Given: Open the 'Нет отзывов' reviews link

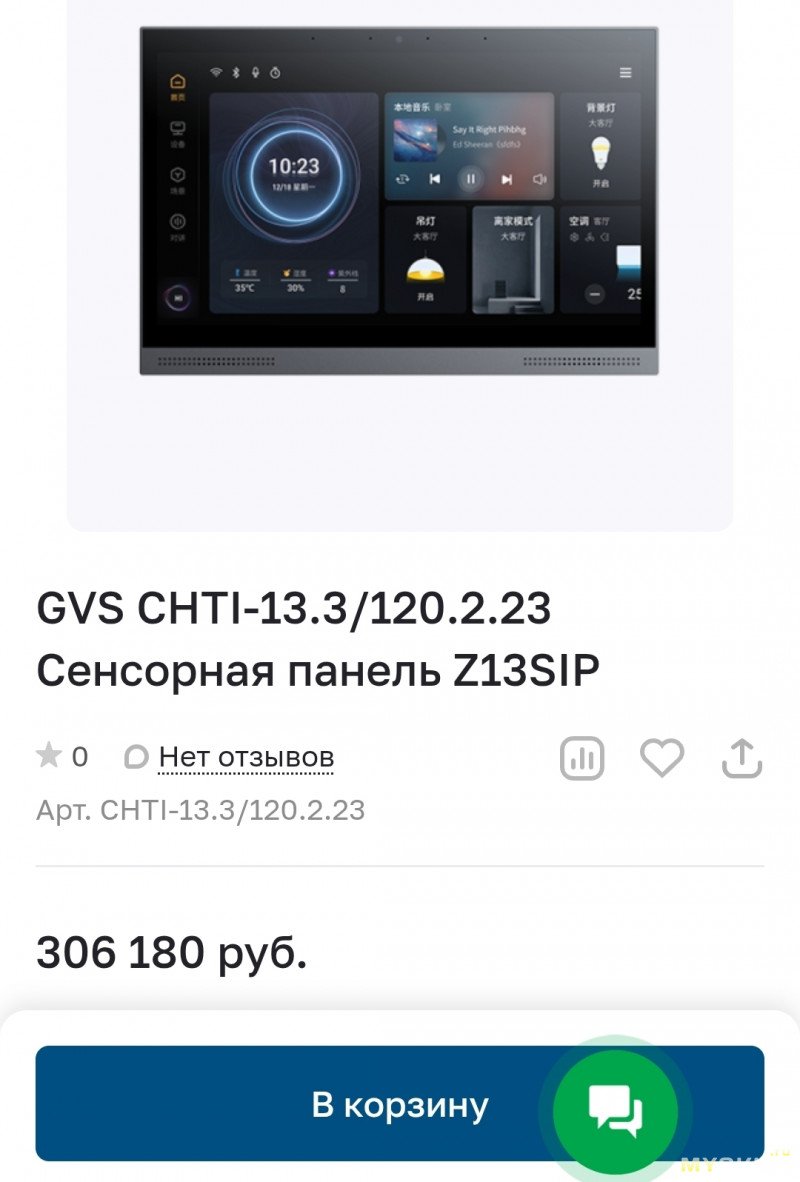Looking at the screenshot, I should (246, 757).
